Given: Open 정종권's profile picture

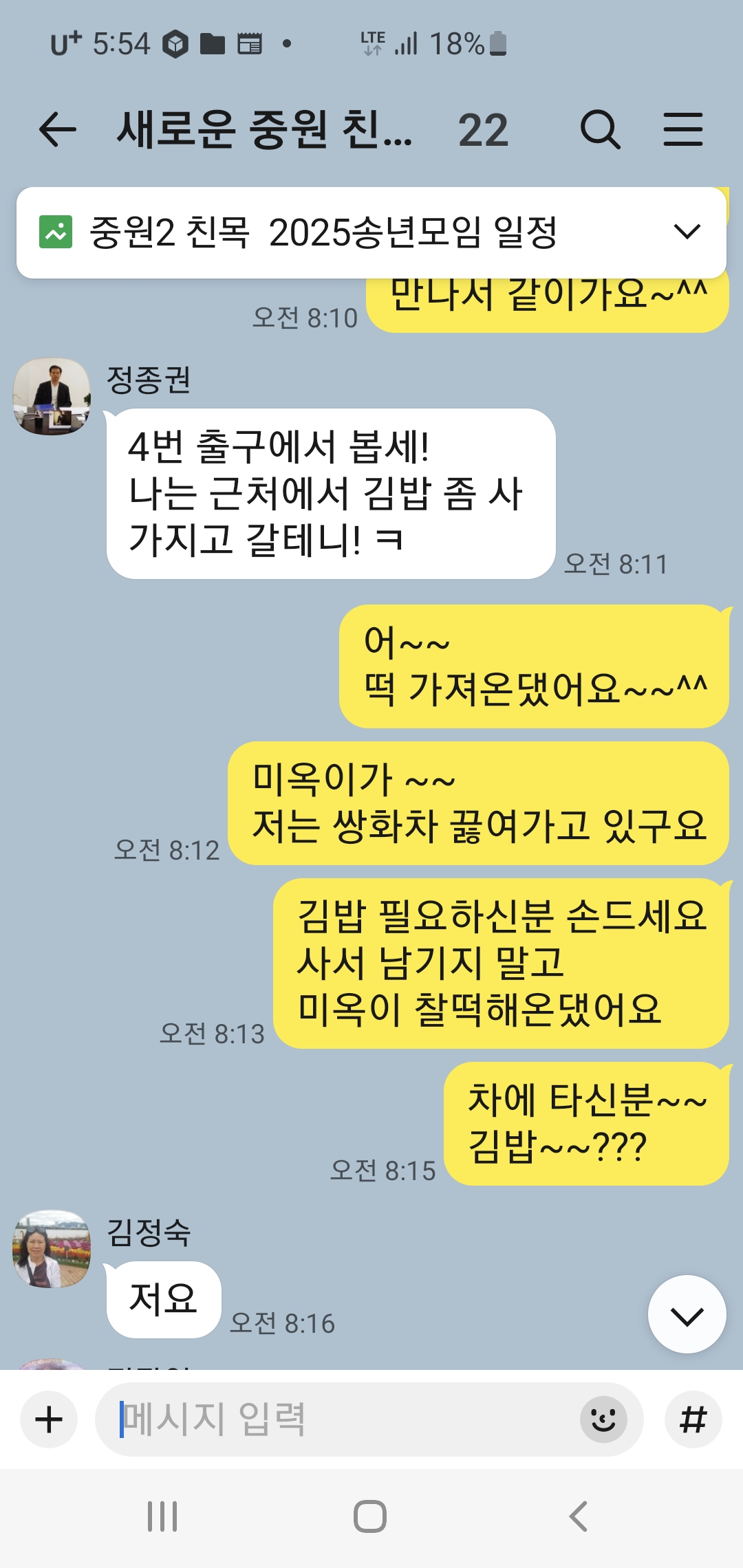Looking at the screenshot, I should (x=52, y=396).
